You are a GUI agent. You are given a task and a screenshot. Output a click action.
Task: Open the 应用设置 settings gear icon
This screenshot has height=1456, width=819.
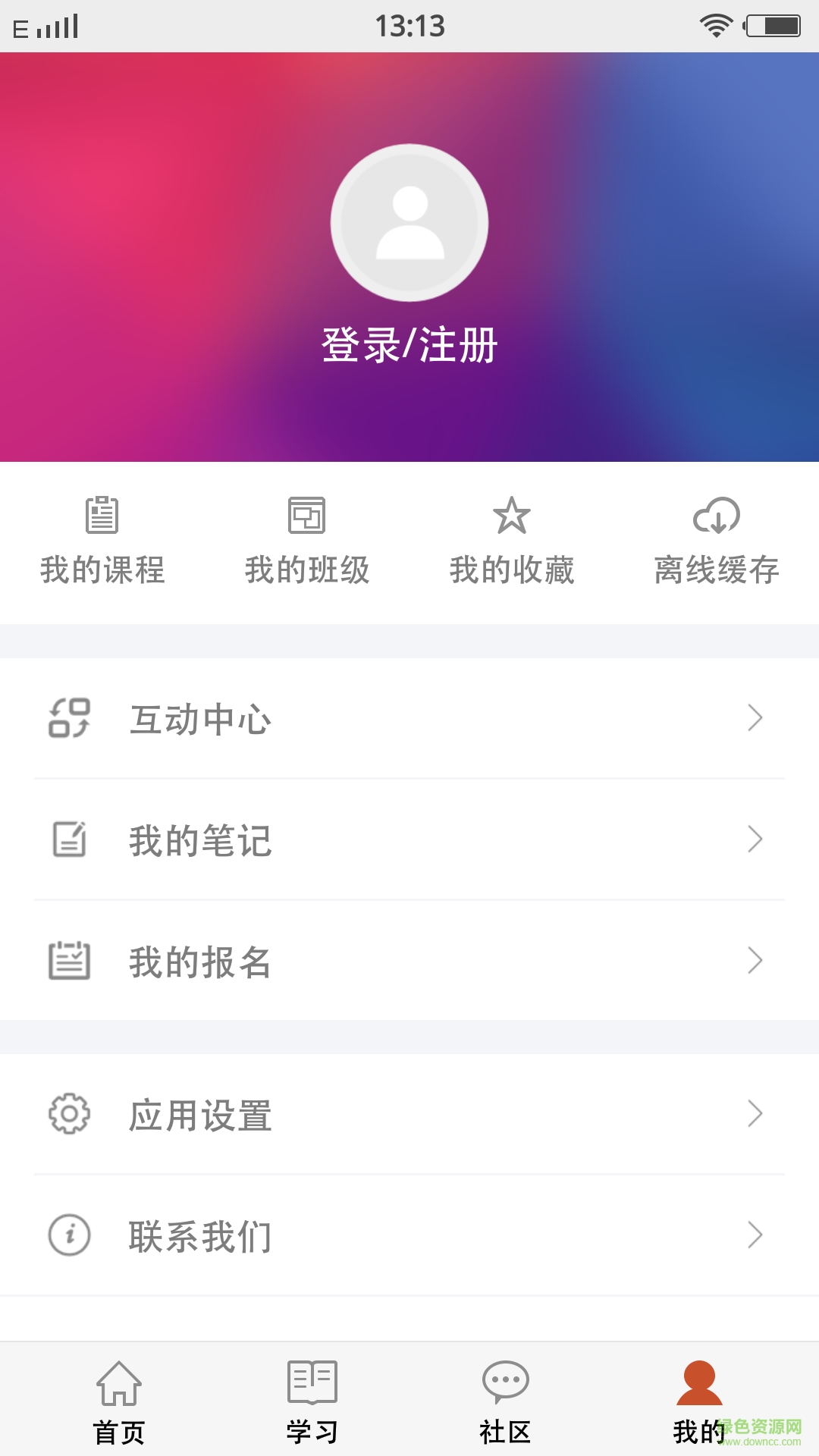[69, 1114]
